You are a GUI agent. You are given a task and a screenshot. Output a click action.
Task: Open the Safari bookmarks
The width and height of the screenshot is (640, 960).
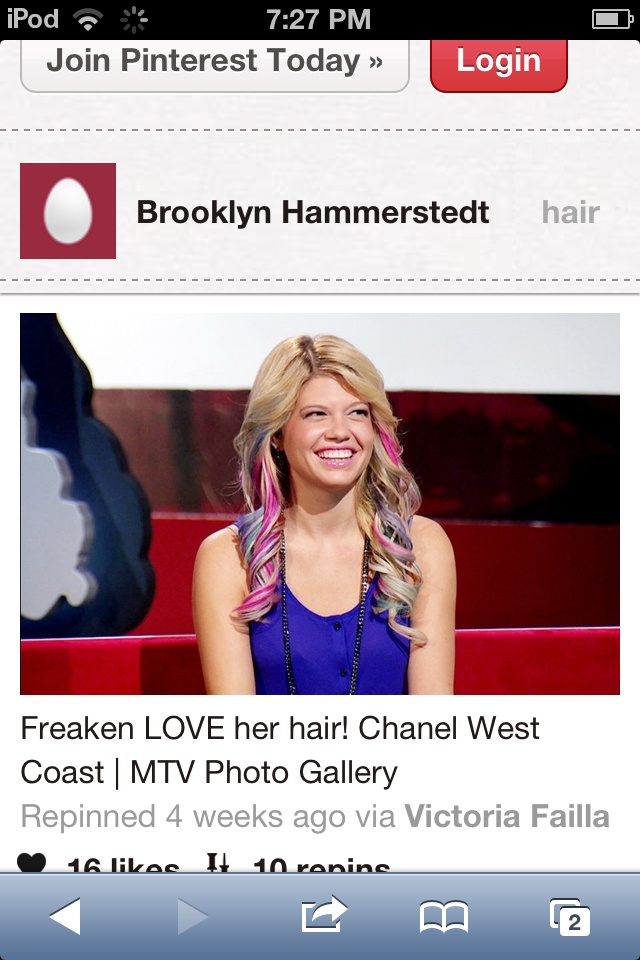coord(444,916)
